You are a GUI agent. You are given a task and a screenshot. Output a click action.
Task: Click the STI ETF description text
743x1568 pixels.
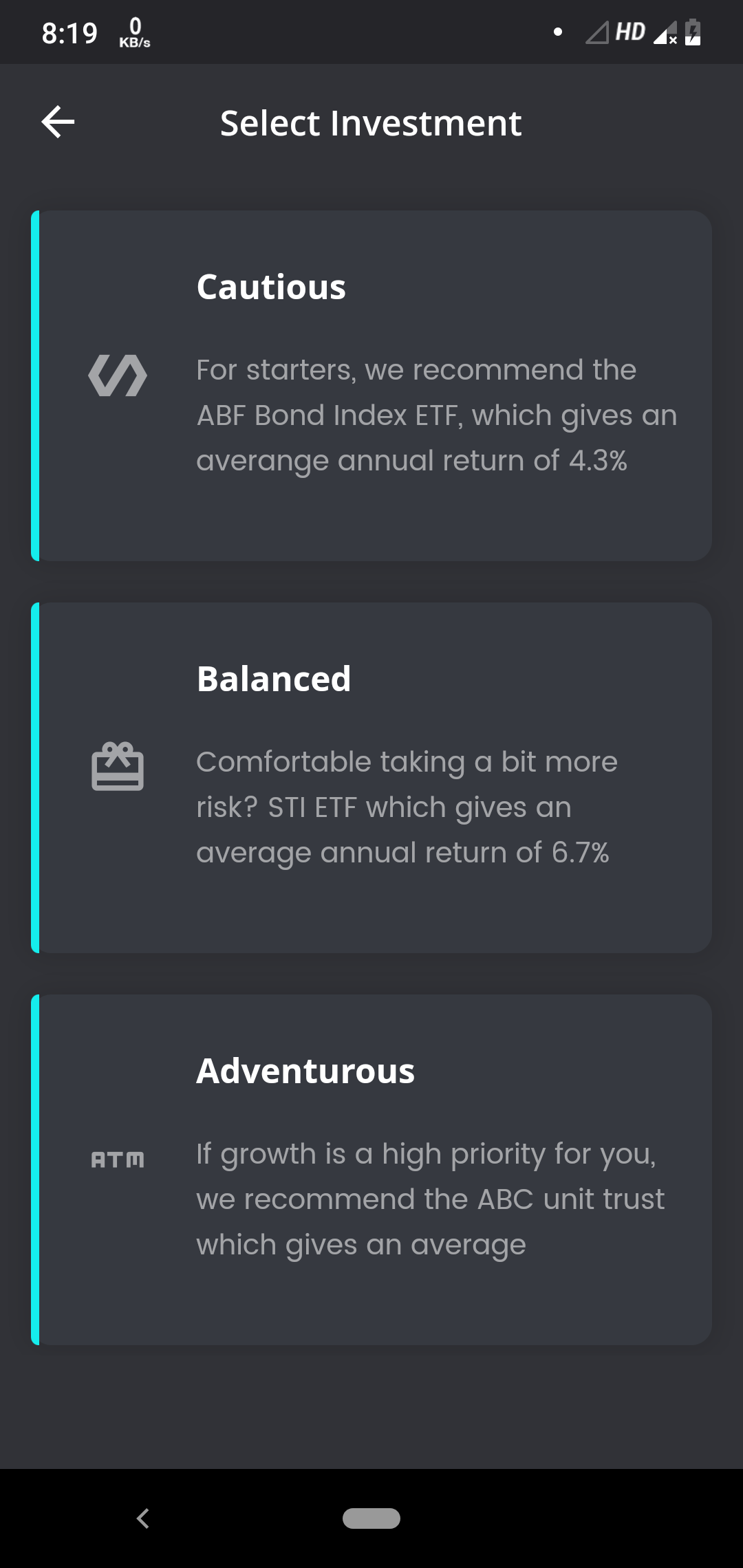click(x=407, y=806)
